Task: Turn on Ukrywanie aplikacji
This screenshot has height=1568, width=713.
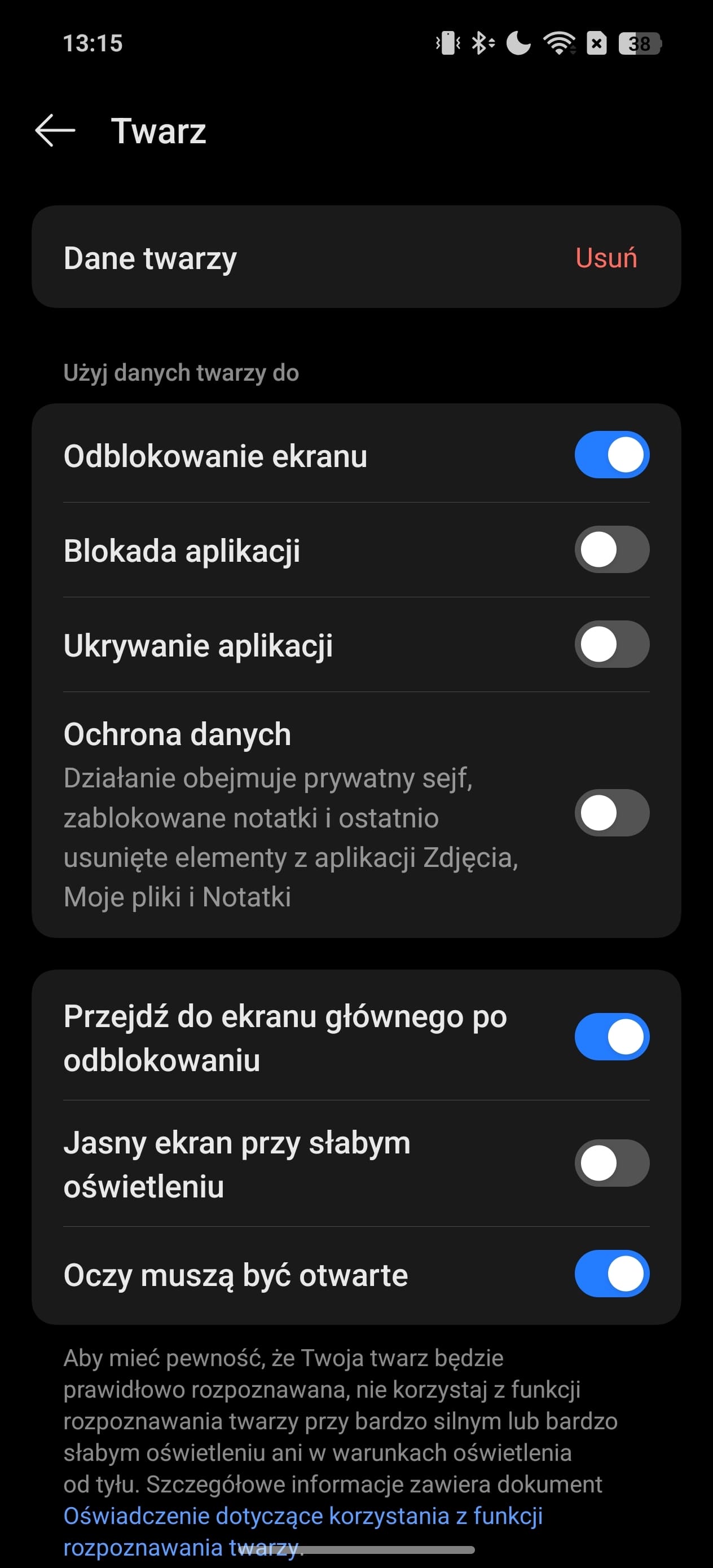Action: [x=612, y=644]
